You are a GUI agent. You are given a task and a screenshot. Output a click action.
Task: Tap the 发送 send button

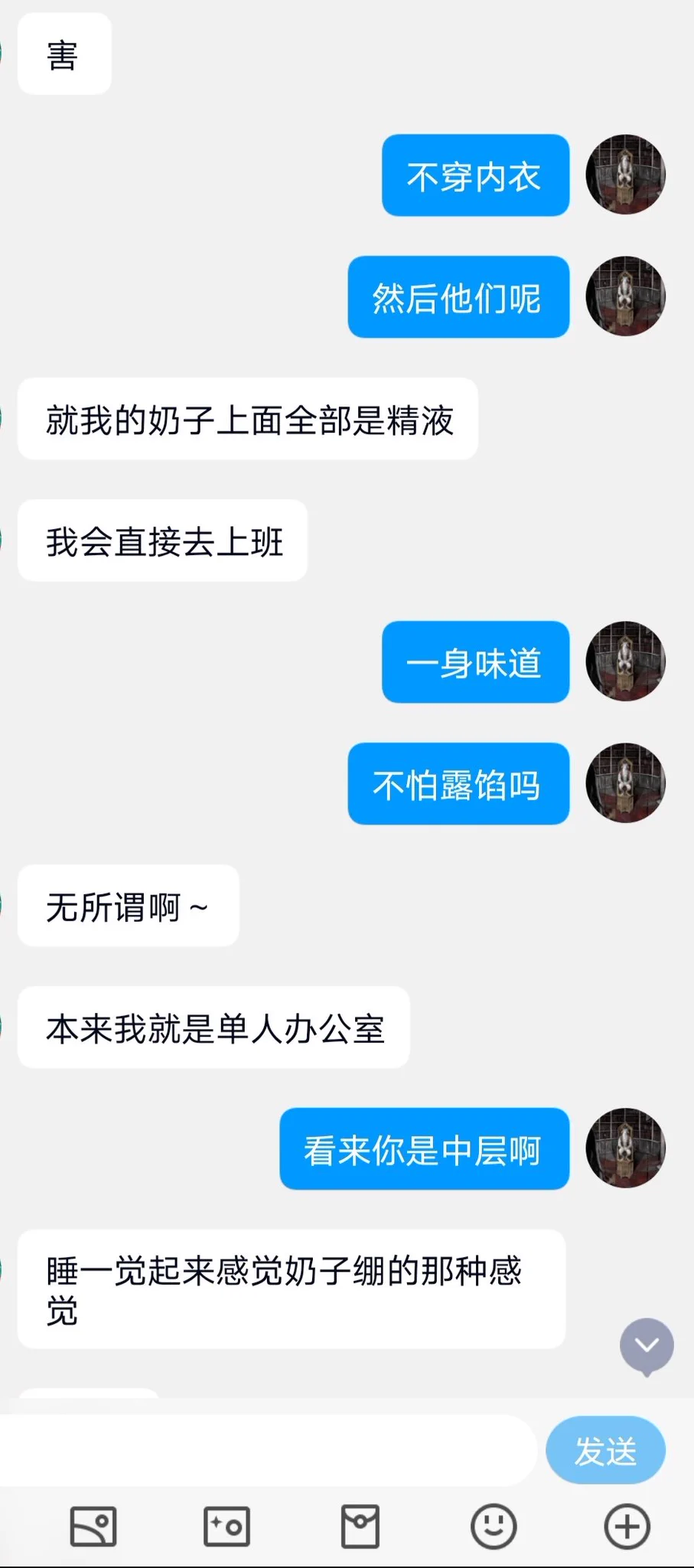coord(605,1451)
